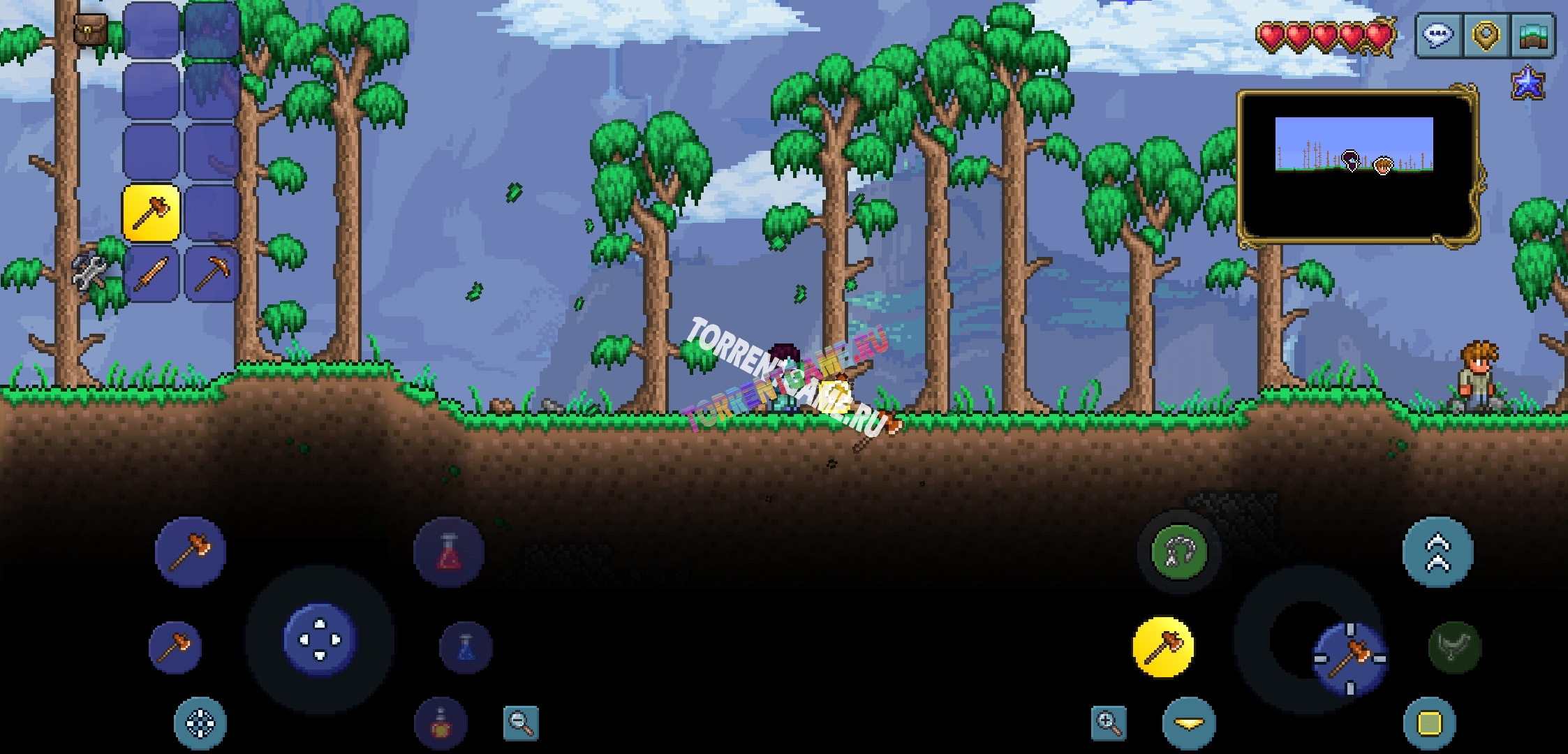The image size is (1568, 754).
Task: Open the chat speech bubble
Action: [x=1438, y=35]
